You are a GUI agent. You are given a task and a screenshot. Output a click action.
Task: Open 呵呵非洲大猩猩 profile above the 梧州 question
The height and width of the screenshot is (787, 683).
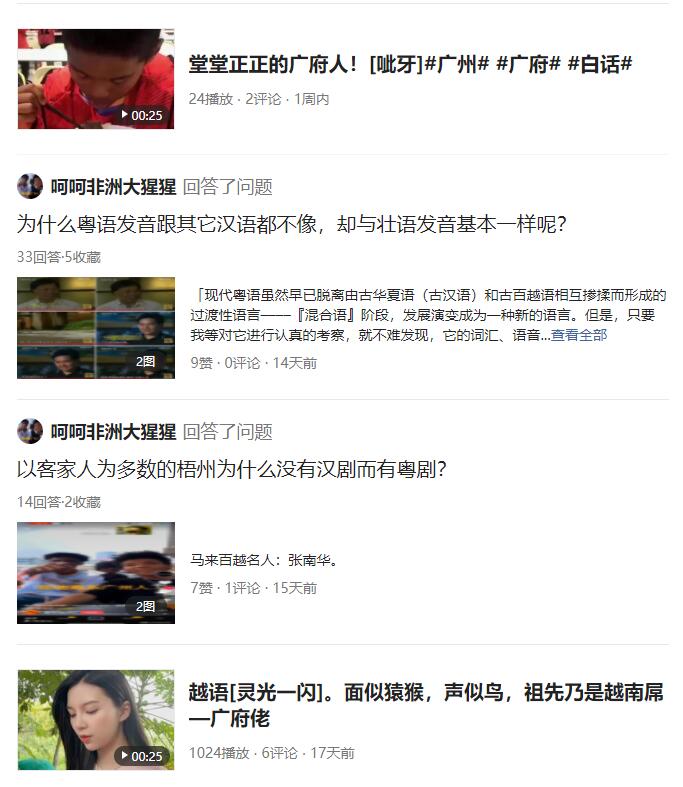(113, 432)
